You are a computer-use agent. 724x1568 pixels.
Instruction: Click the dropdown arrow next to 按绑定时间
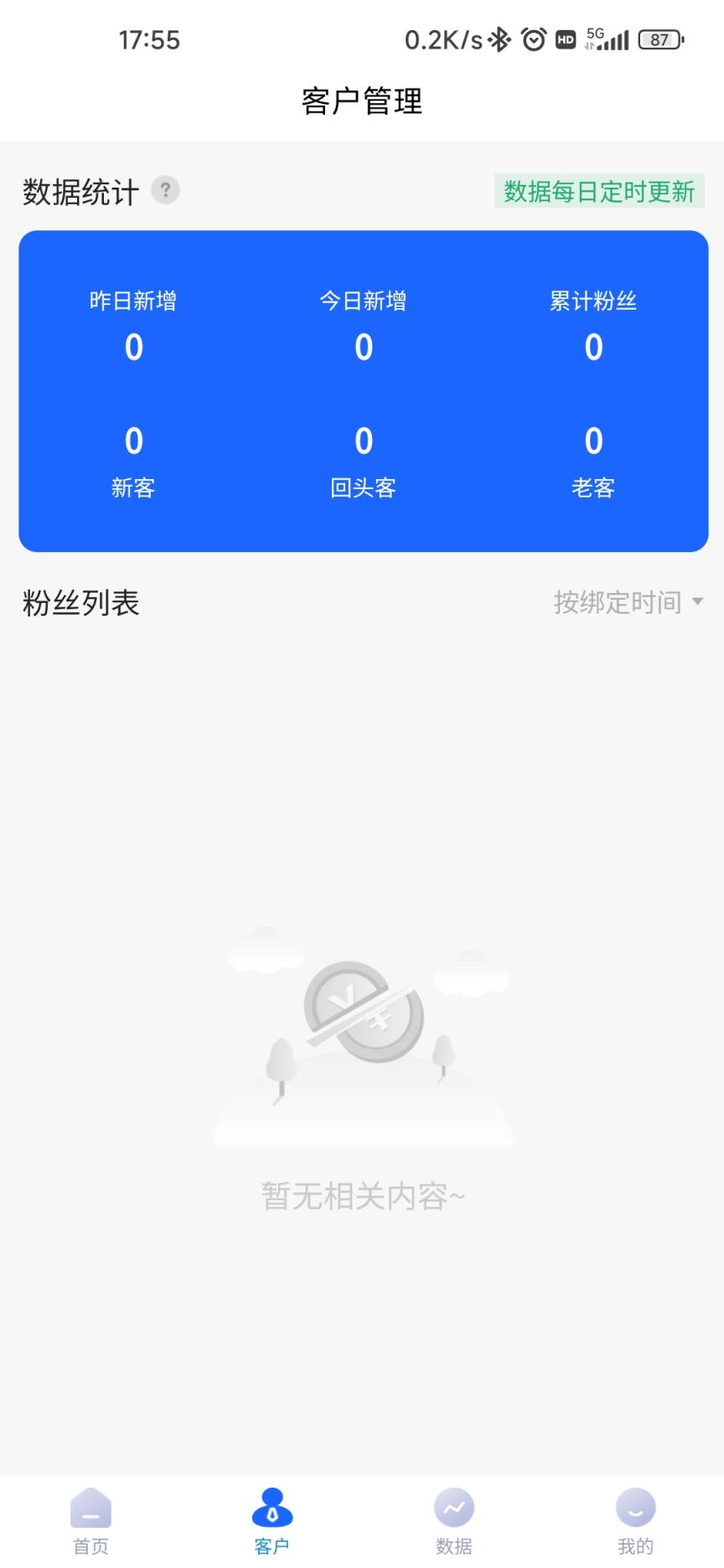coord(699,602)
